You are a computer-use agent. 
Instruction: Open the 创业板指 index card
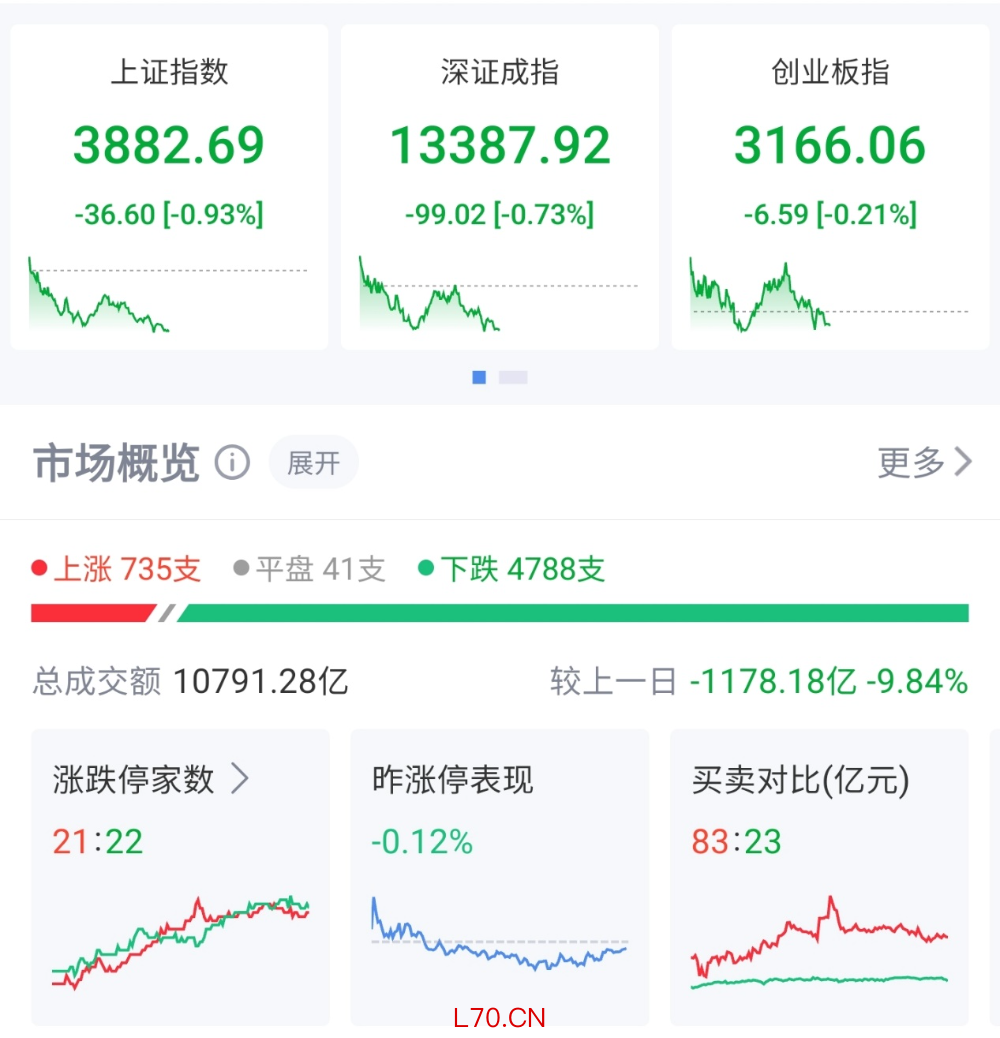(830, 187)
